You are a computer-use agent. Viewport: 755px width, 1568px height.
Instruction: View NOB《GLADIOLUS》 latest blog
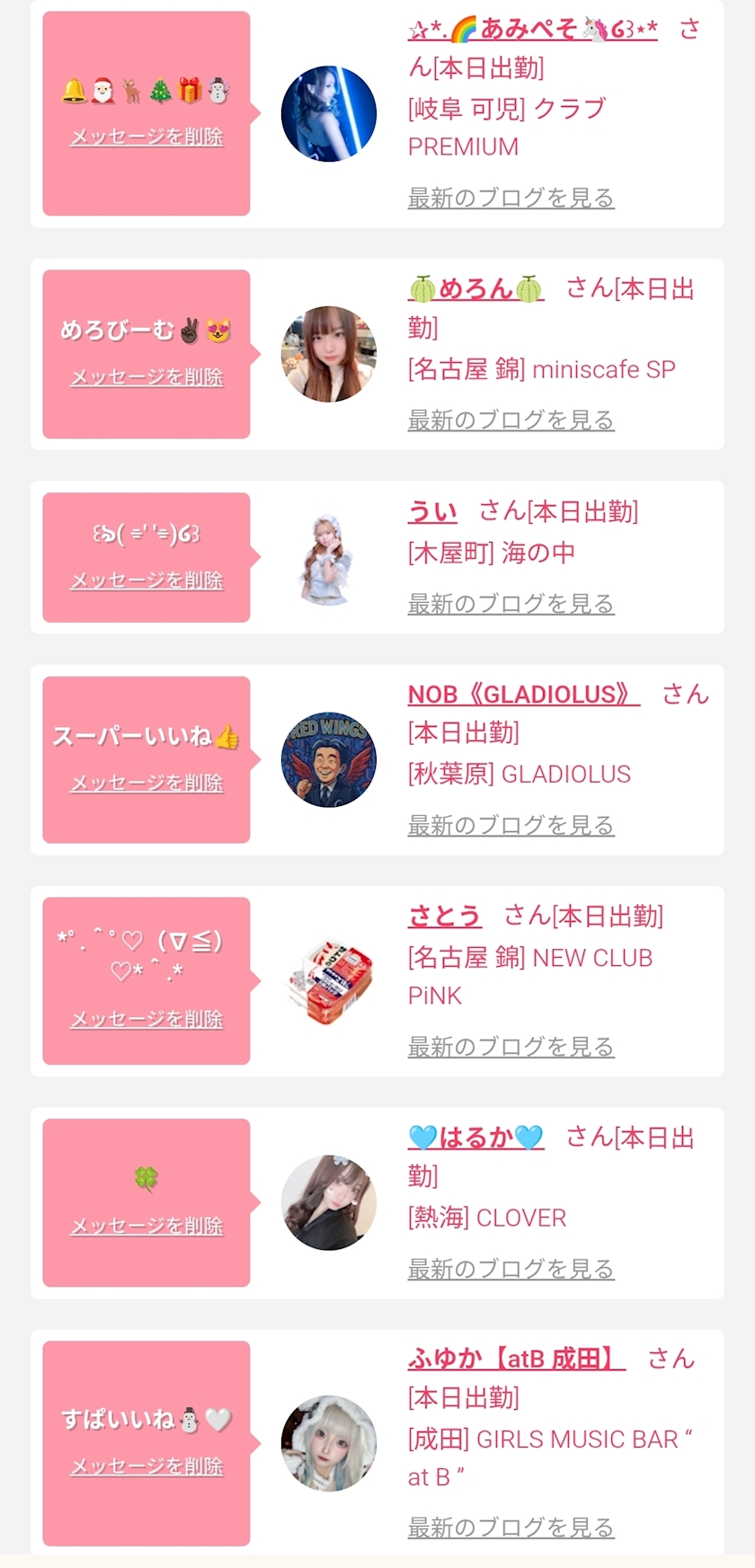tap(511, 825)
